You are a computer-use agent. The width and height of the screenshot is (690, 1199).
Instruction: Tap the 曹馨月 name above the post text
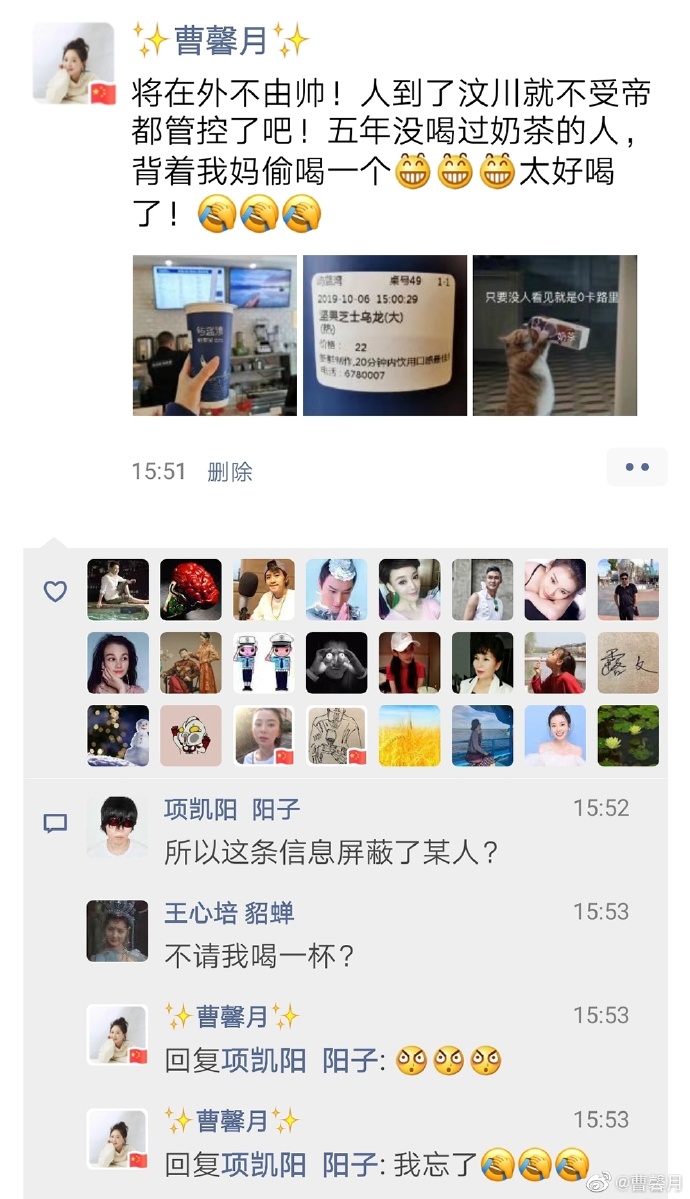(222, 42)
